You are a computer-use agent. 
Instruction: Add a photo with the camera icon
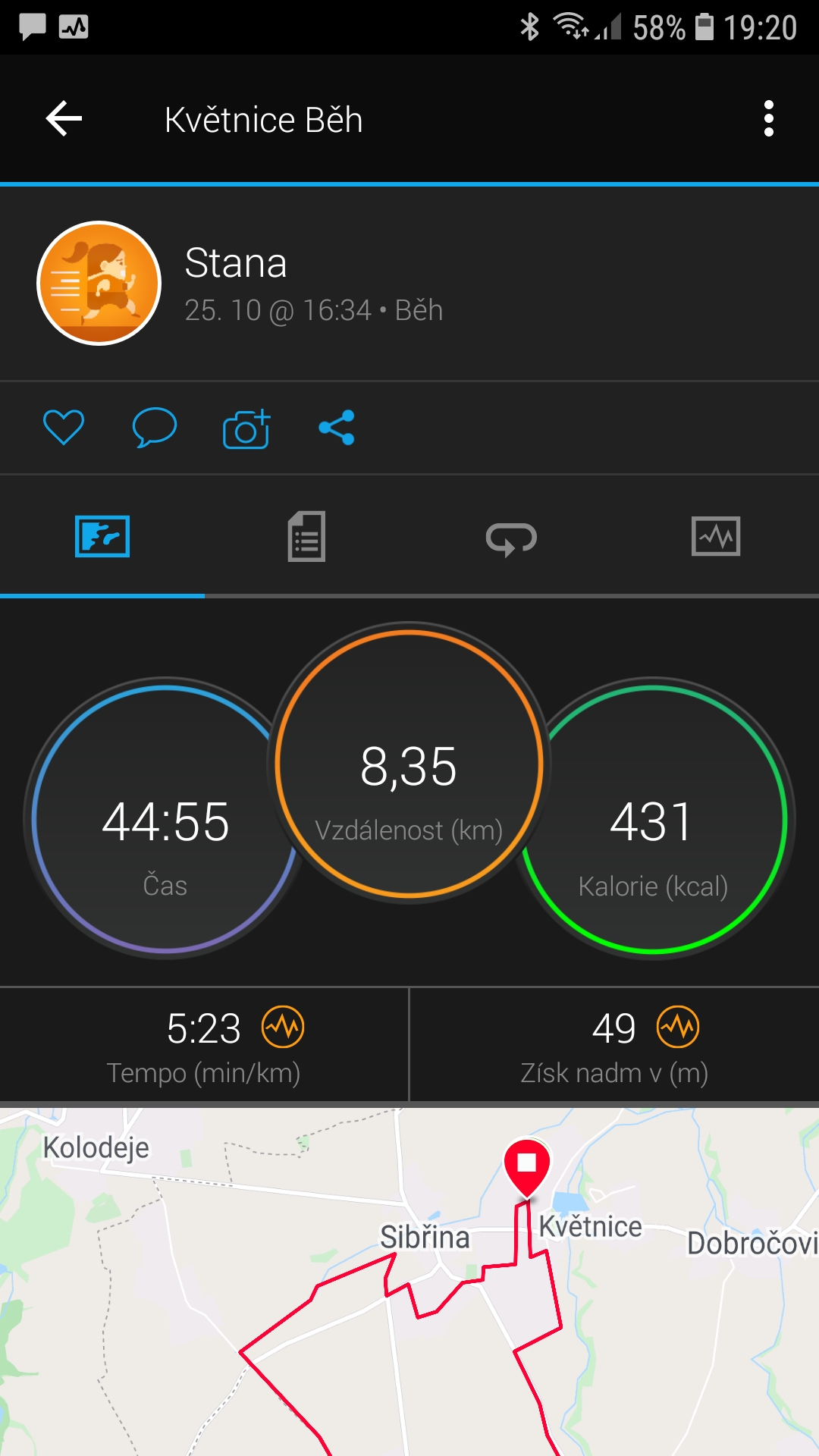(x=246, y=428)
